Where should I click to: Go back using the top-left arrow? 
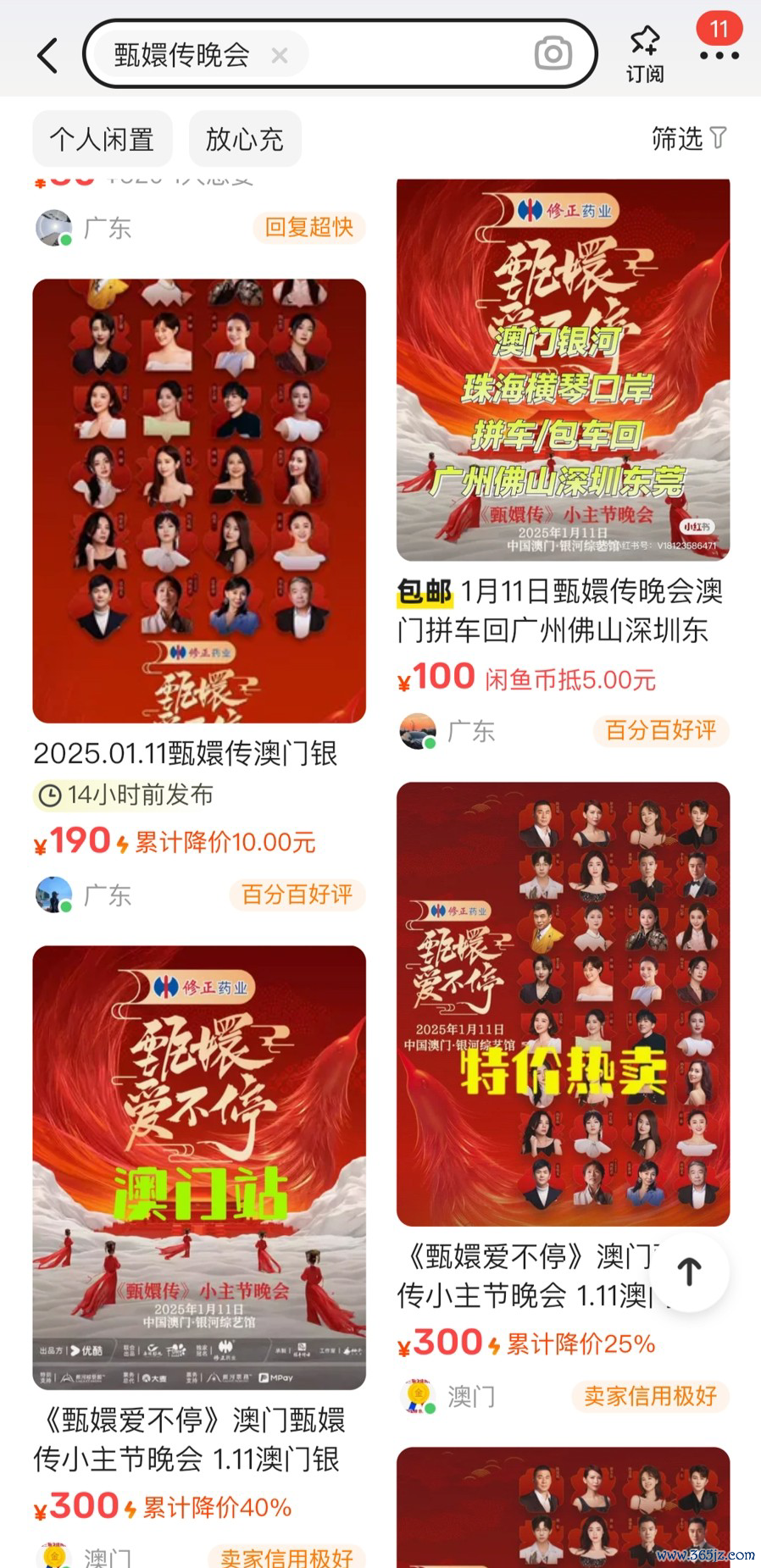47,56
